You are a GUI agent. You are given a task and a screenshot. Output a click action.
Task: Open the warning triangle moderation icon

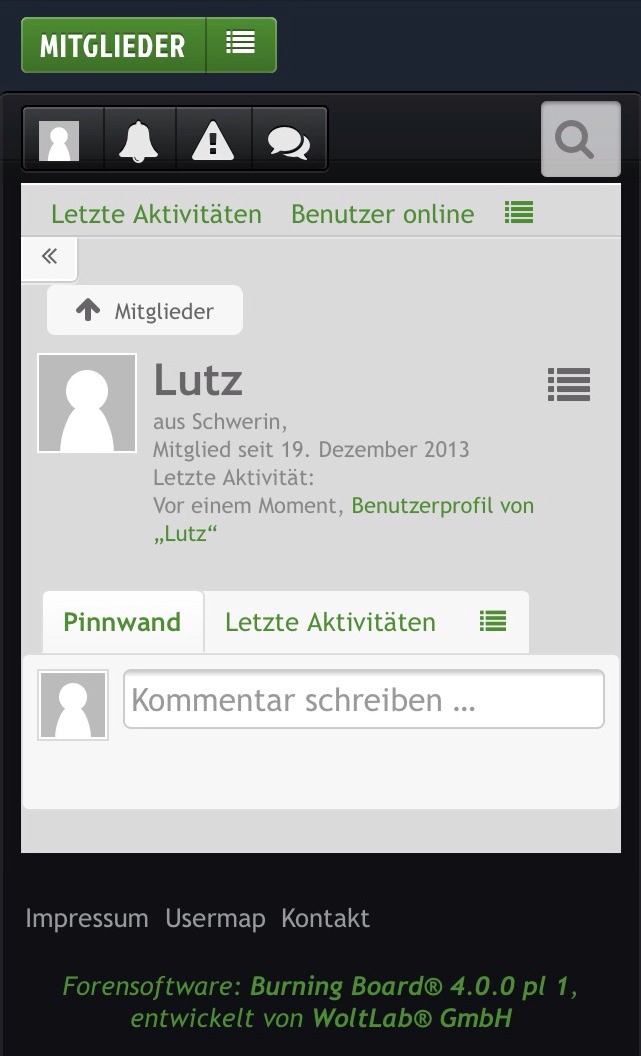click(213, 139)
